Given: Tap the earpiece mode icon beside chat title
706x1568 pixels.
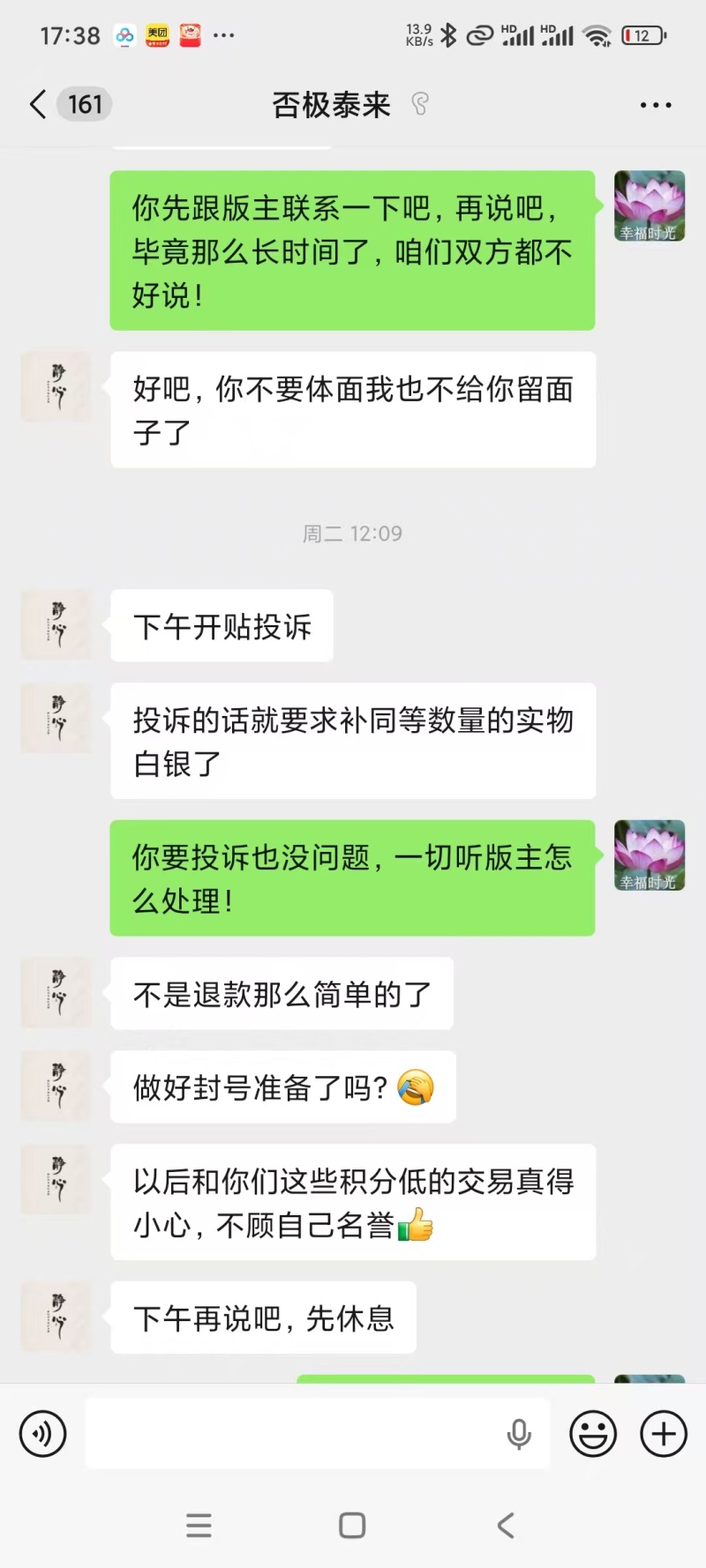Looking at the screenshot, I should 421,104.
